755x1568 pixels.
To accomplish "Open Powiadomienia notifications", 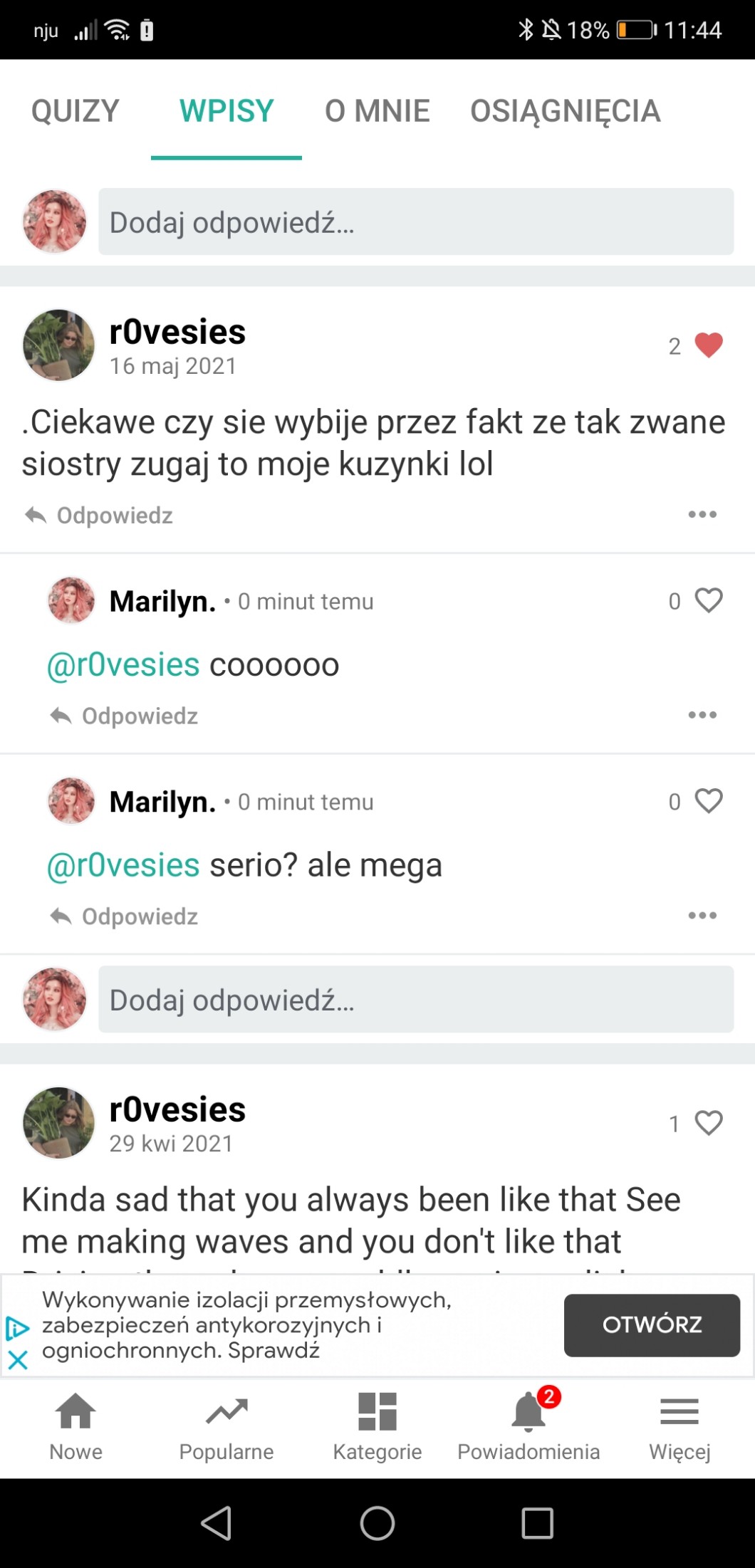I will (x=528, y=1426).
